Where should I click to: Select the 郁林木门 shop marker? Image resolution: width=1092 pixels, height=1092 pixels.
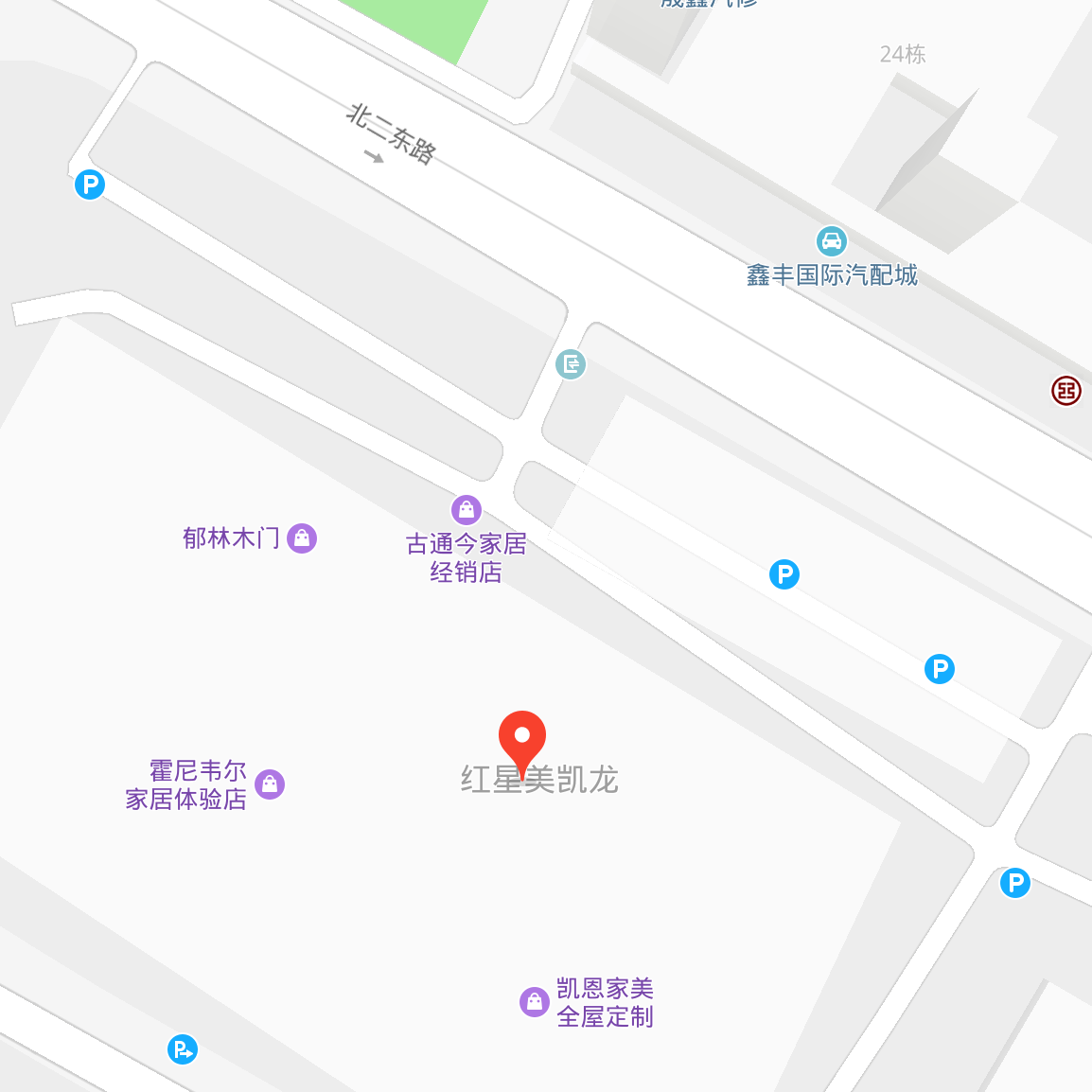click(302, 538)
